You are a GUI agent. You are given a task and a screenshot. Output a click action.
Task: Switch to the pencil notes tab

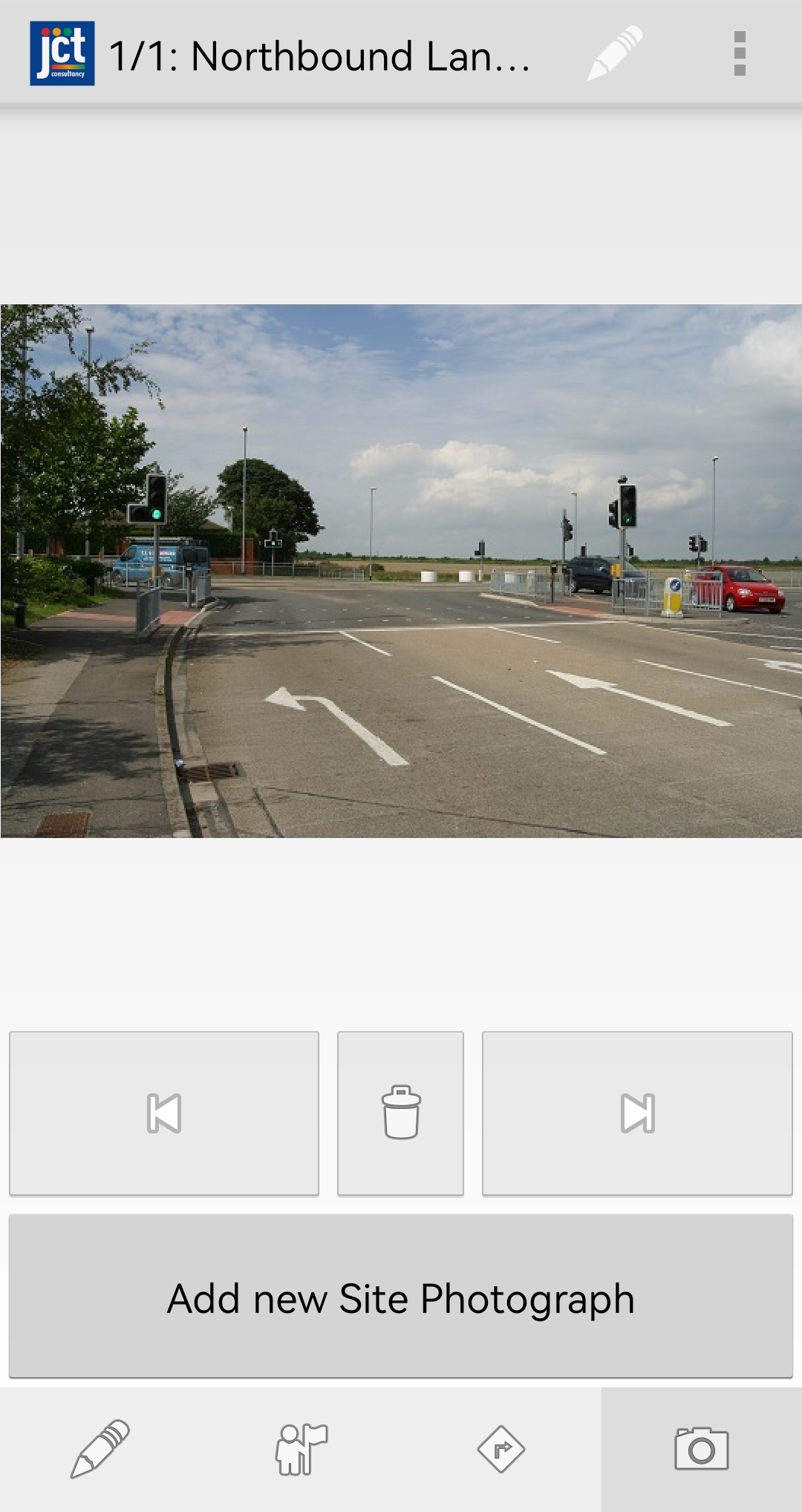[100, 1449]
